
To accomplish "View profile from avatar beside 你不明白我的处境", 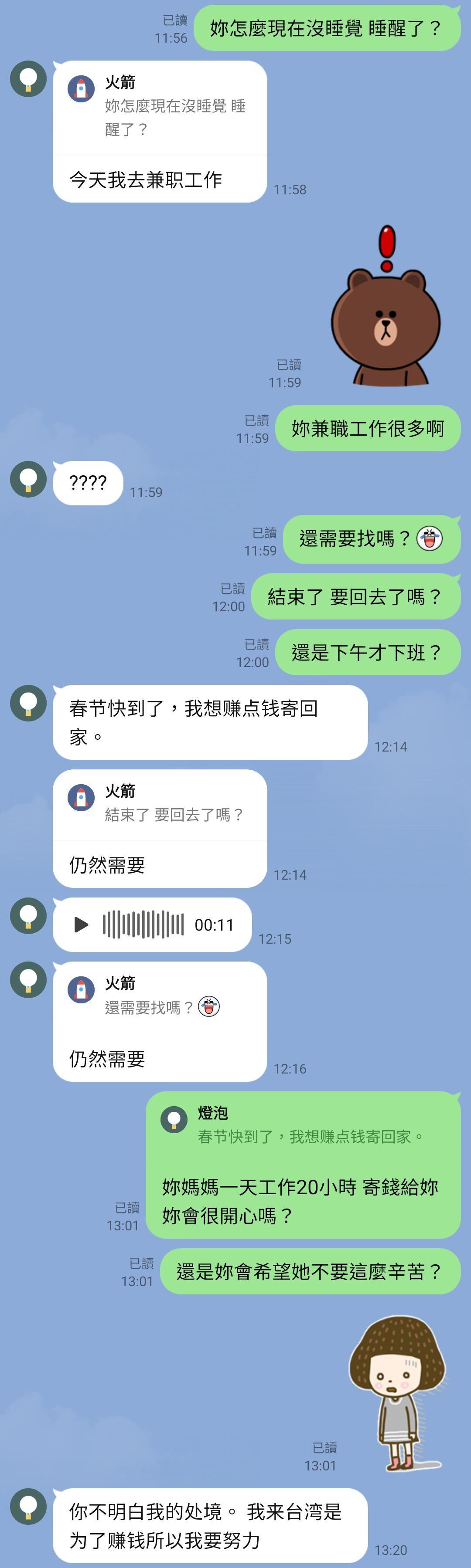I will 28,1507.
